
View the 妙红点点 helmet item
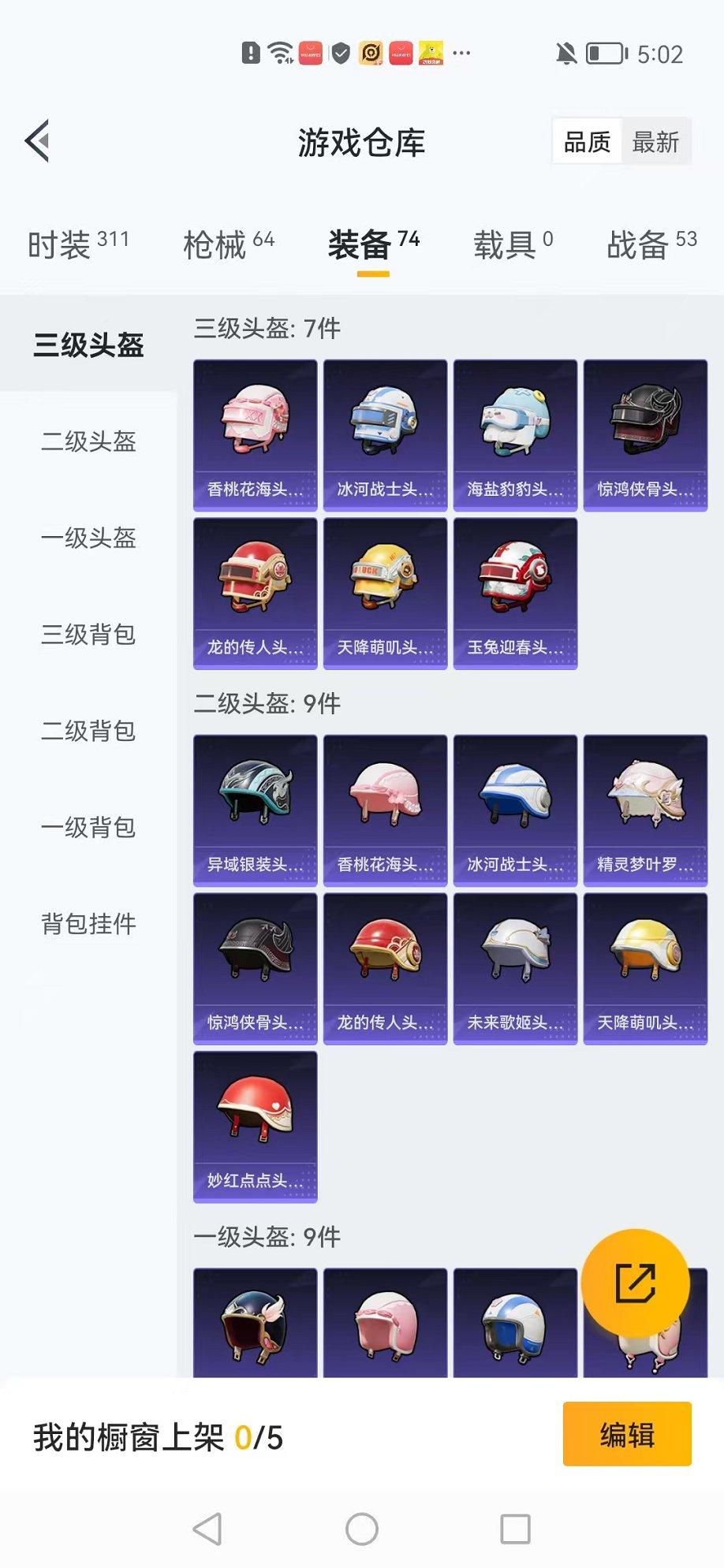coord(255,1127)
